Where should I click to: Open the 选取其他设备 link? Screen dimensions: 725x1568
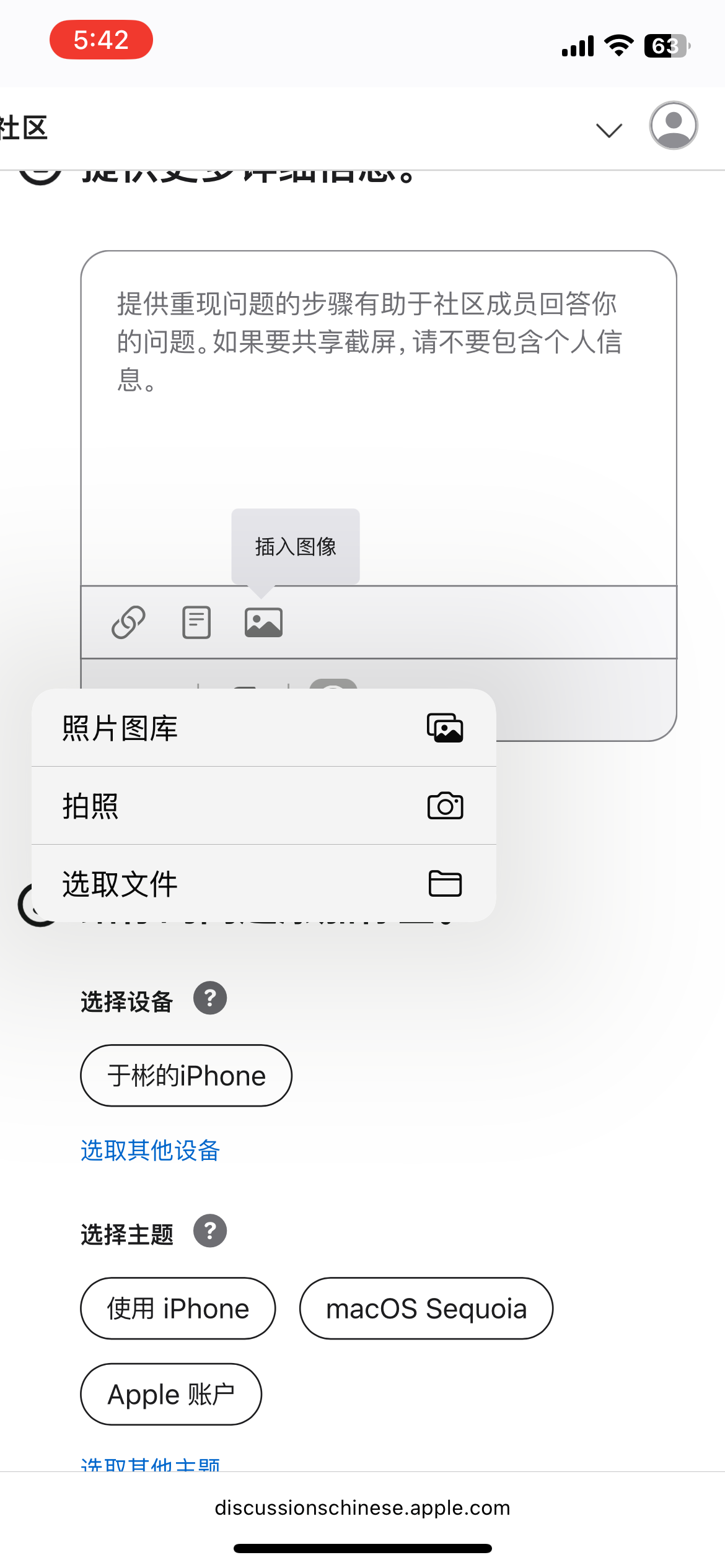point(151,1151)
